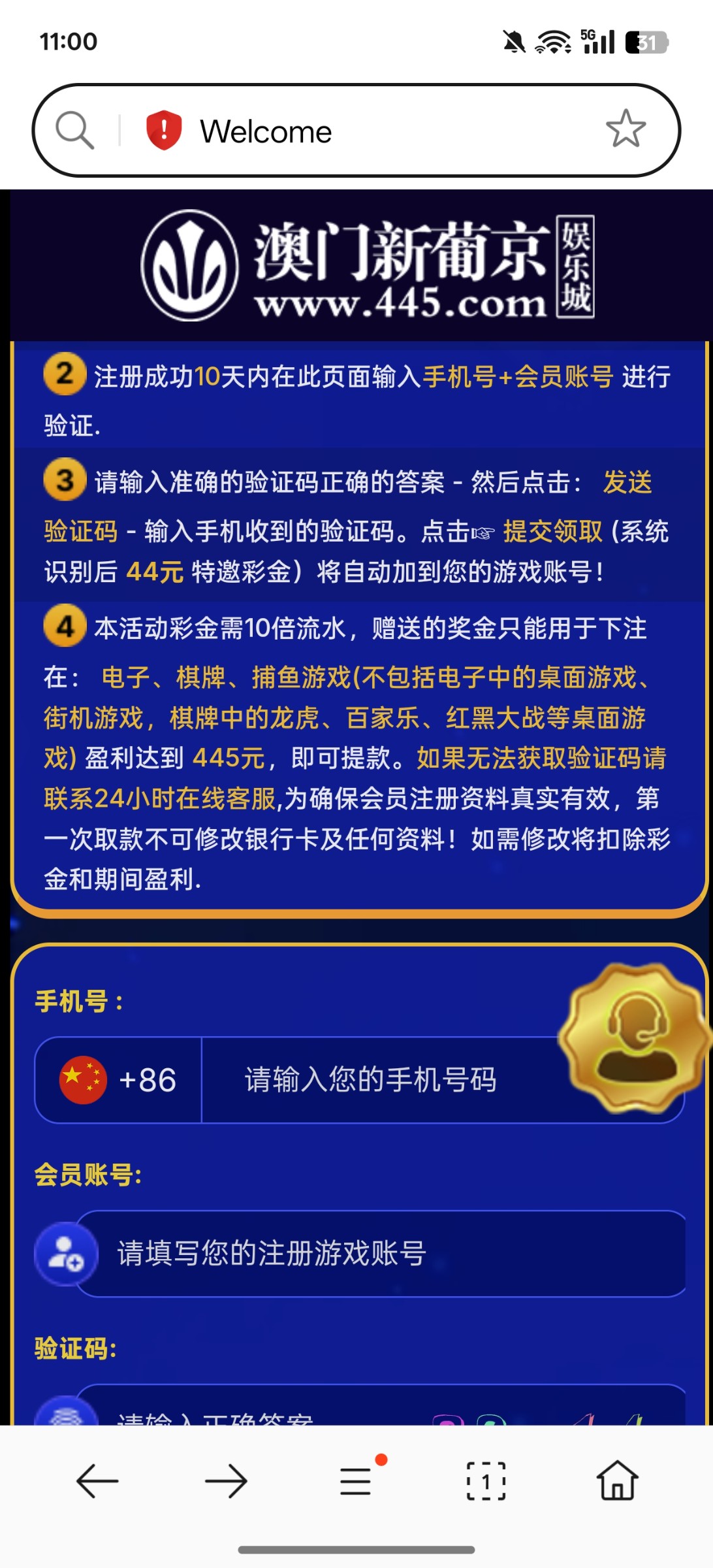This screenshot has height=1568, width=713.
Task: Tap the search icon in address bar
Action: tap(75, 130)
